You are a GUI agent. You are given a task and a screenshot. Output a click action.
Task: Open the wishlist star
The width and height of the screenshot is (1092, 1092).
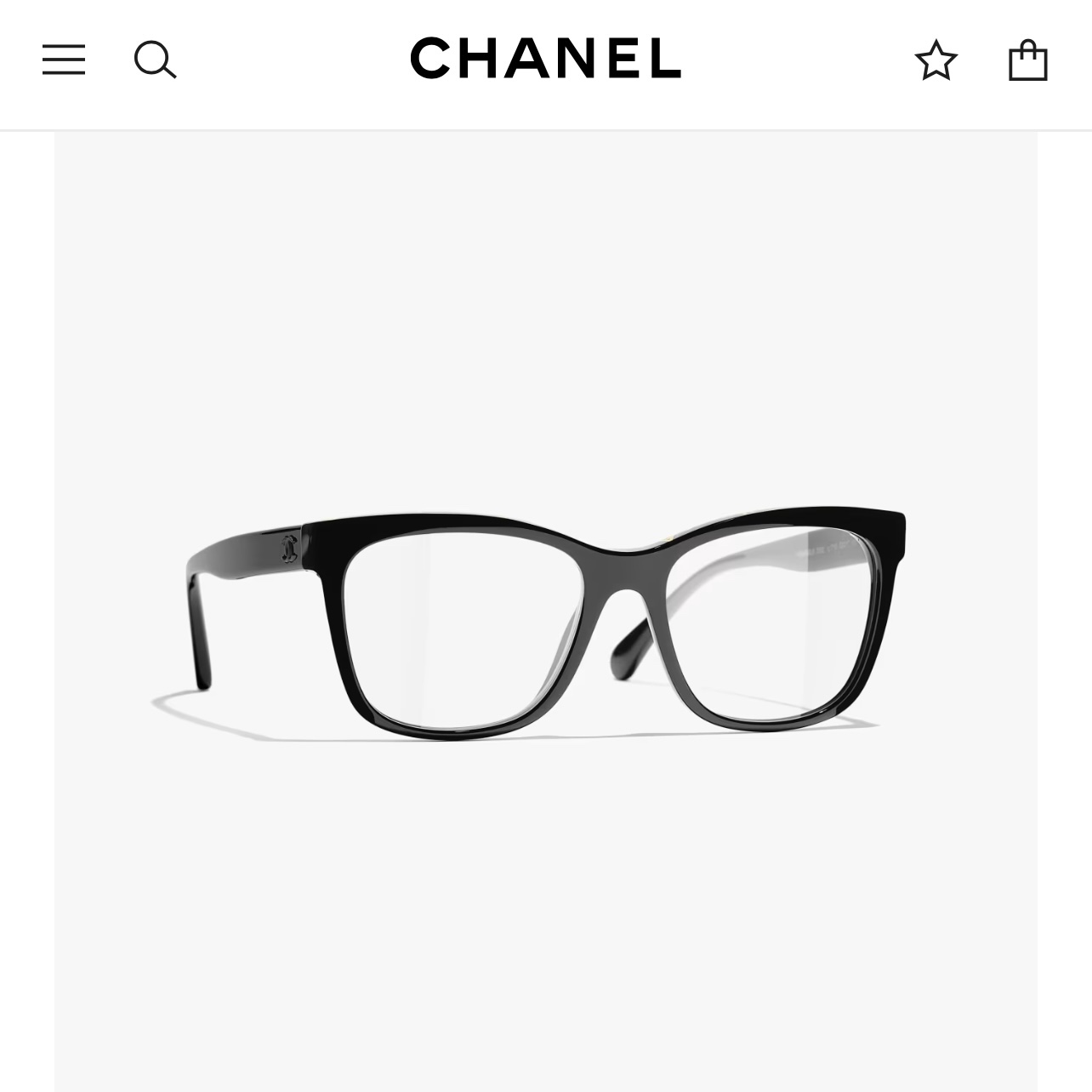click(936, 60)
